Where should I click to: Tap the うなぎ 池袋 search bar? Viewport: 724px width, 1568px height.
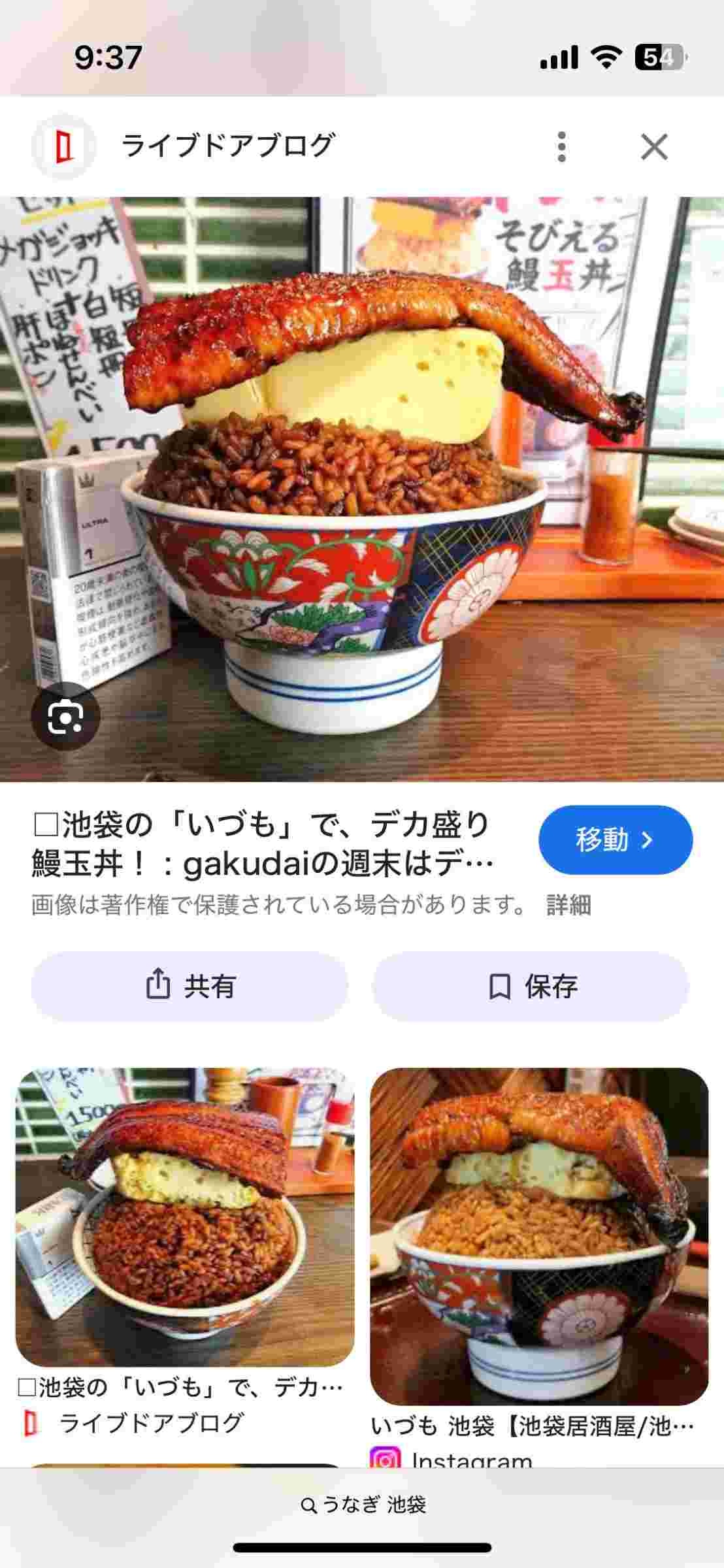(362, 1505)
